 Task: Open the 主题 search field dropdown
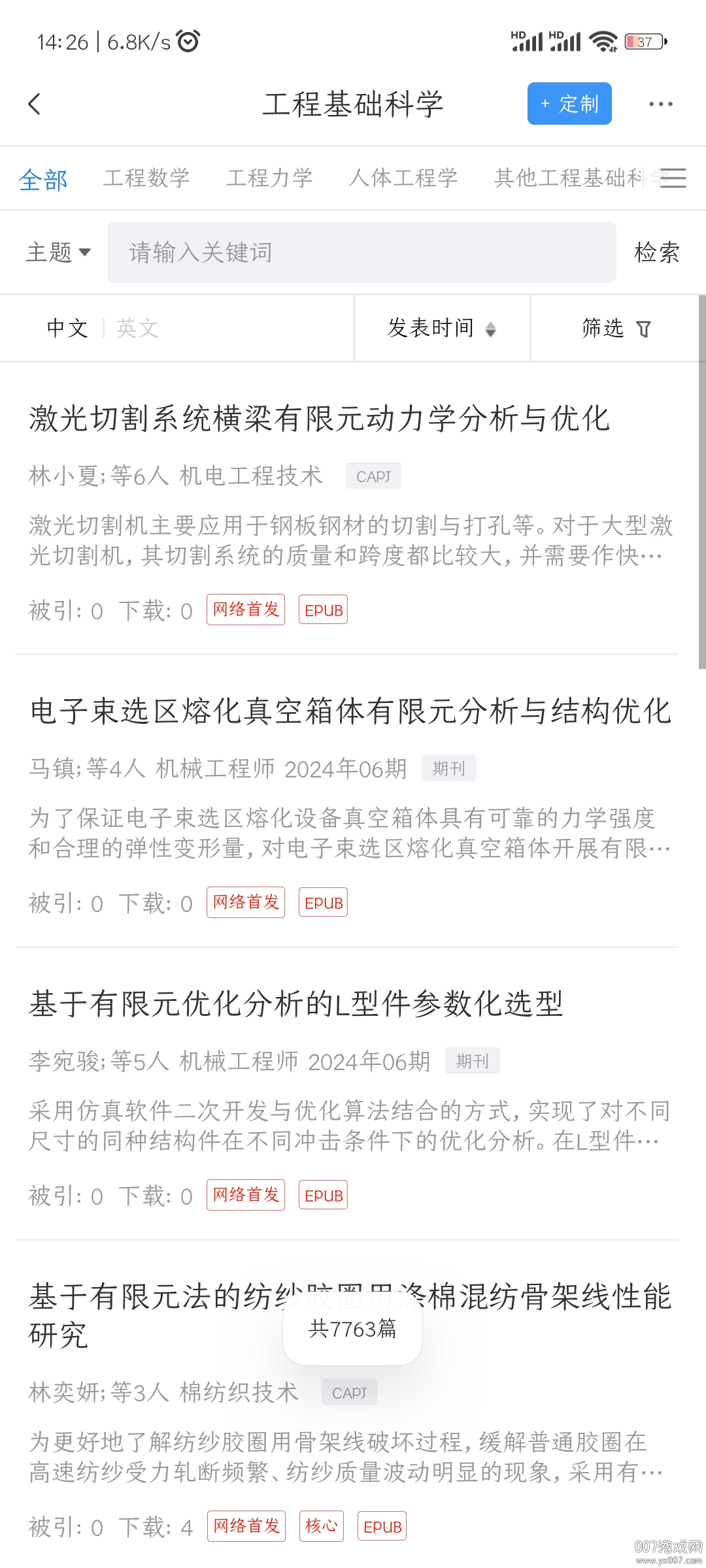[58, 254]
